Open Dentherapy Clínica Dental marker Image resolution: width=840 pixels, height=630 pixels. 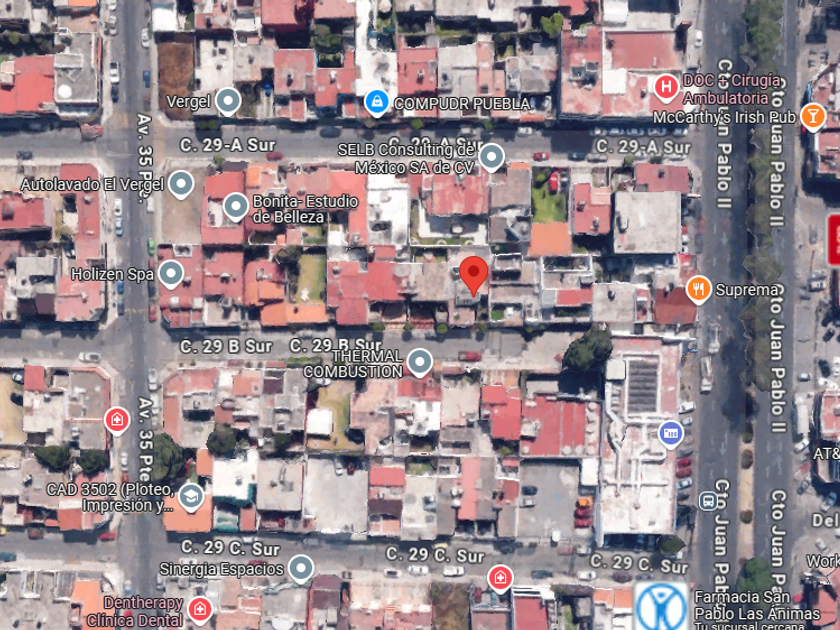point(200,608)
